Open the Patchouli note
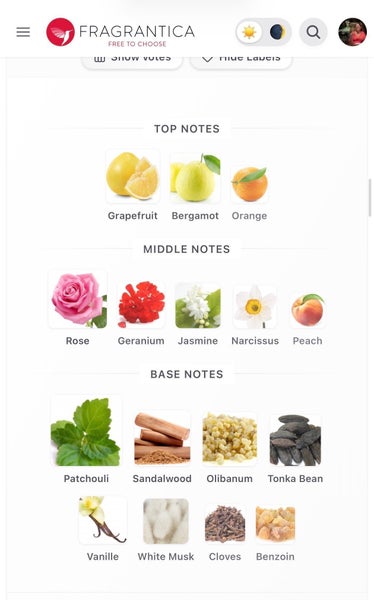 (x=86, y=440)
